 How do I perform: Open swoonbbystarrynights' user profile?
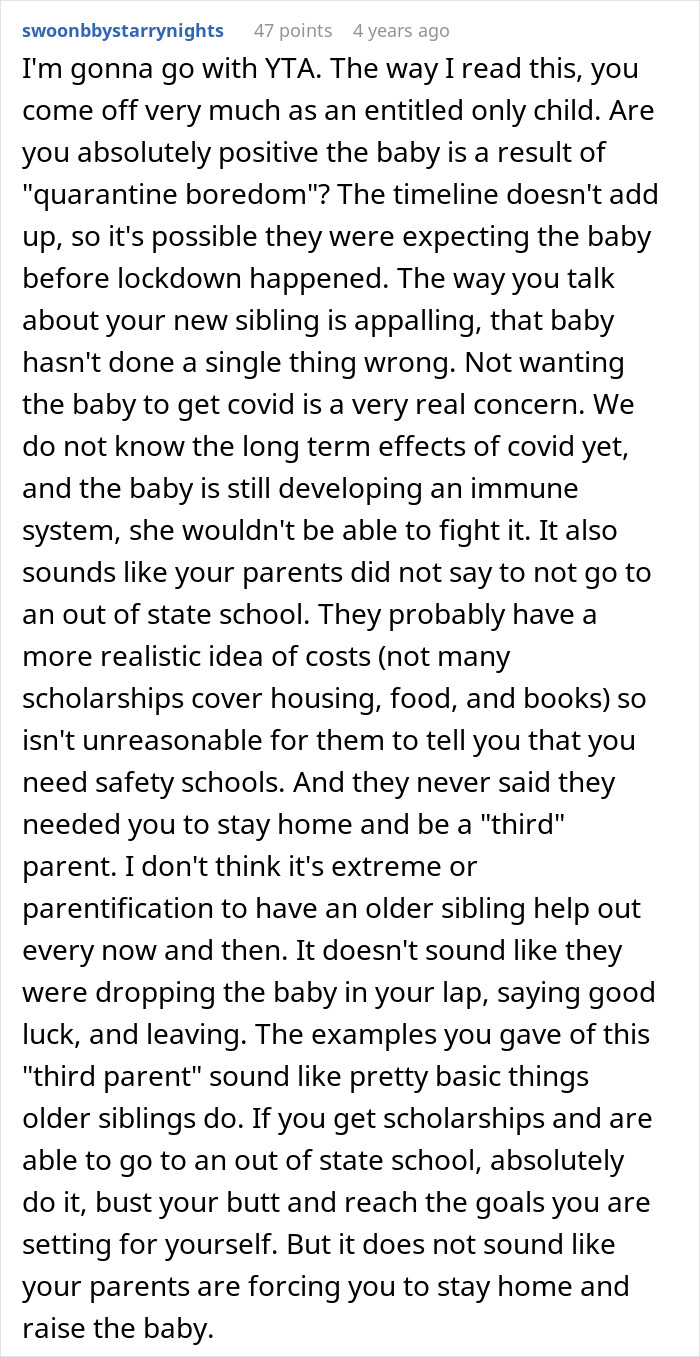[x=123, y=31]
